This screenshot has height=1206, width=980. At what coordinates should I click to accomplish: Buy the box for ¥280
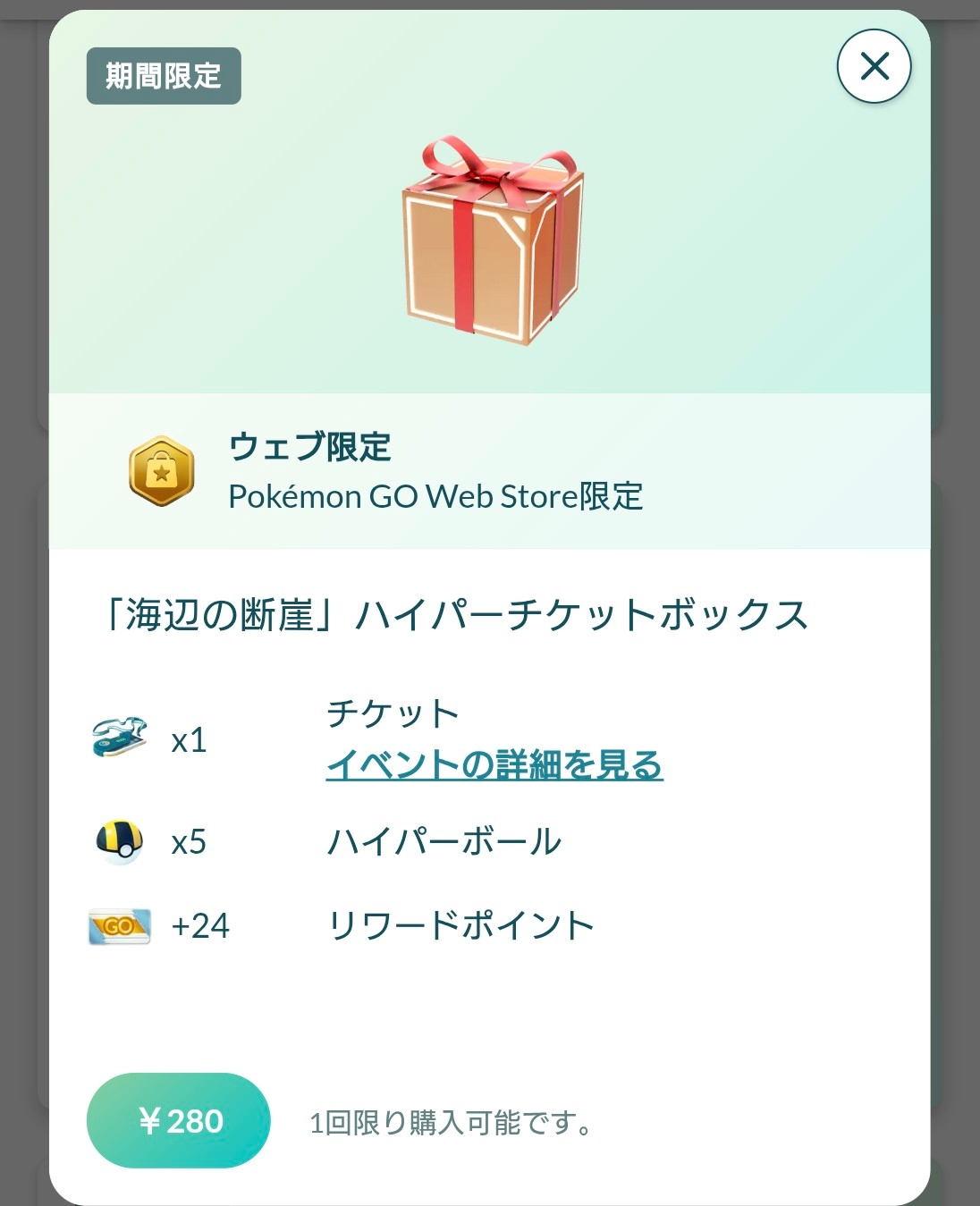click(x=179, y=1120)
